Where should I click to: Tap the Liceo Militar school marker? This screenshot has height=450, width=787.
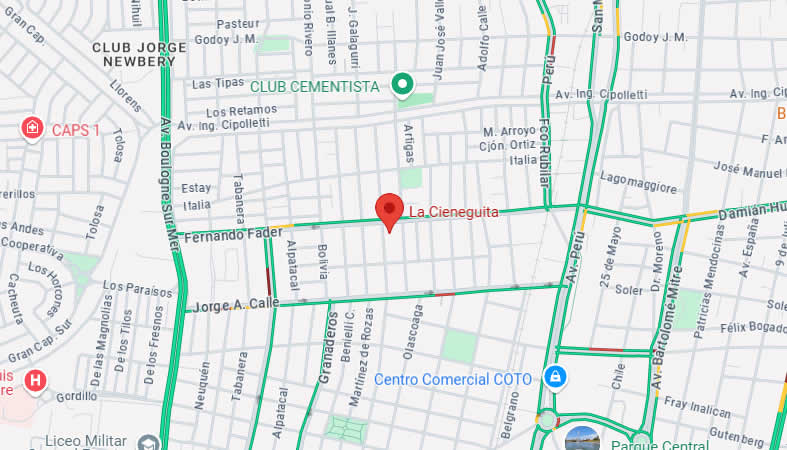click(149, 442)
